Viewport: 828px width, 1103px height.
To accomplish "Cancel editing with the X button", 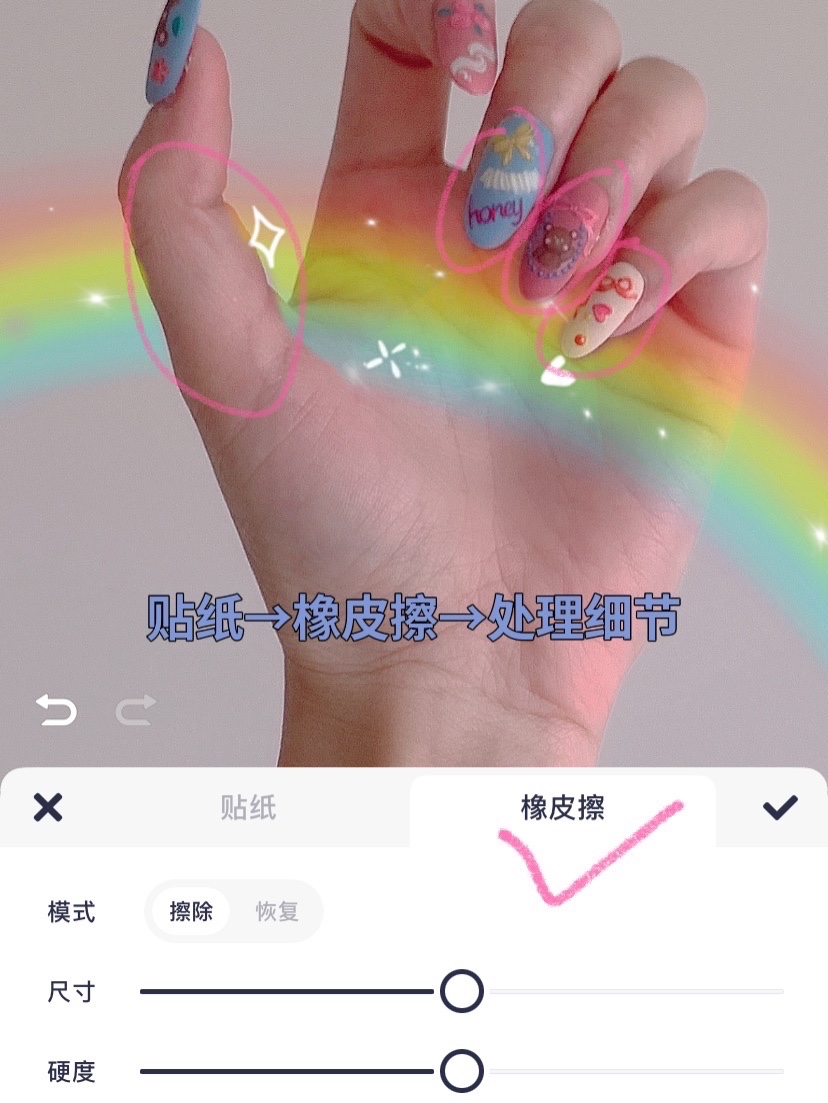I will pyautogui.click(x=47, y=808).
